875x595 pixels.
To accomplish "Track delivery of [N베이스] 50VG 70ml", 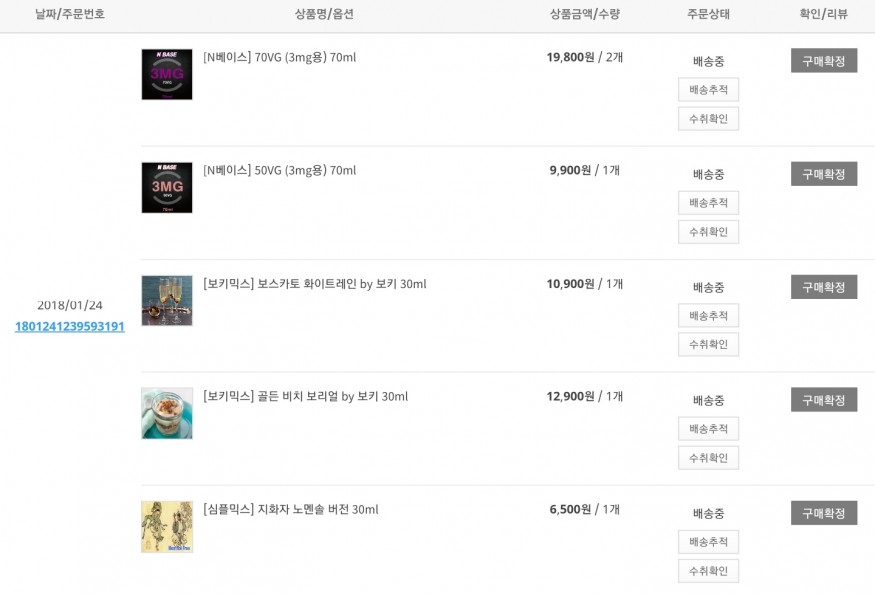I will click(x=708, y=203).
